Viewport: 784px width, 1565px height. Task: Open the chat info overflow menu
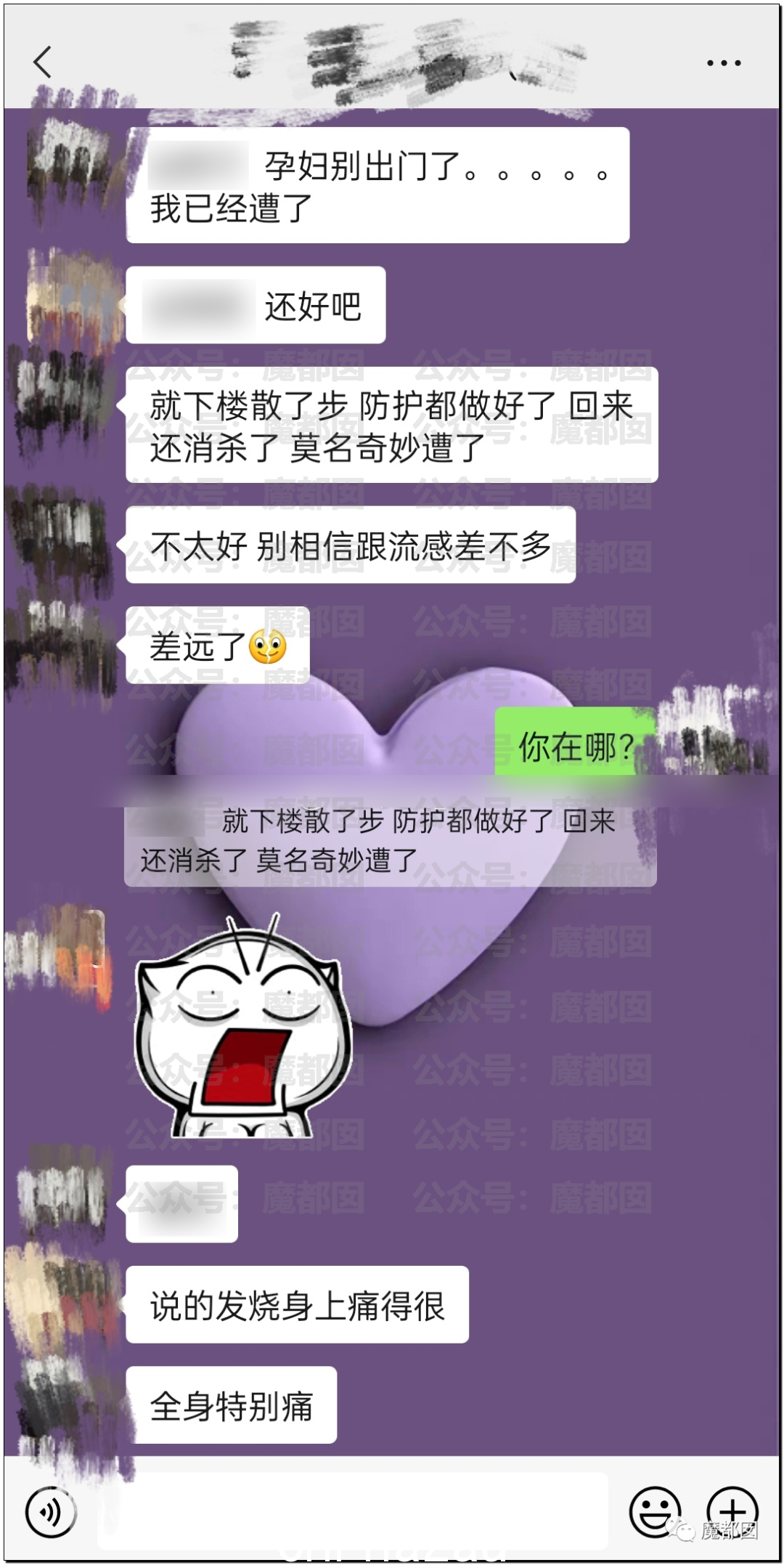click(723, 64)
